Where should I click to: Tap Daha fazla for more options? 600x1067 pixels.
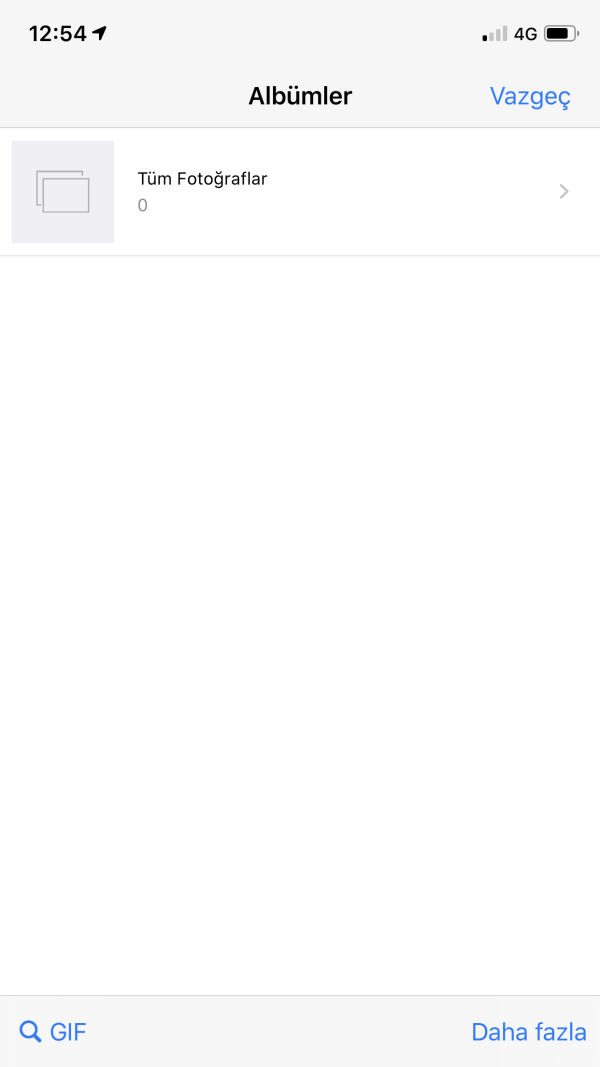point(528,1032)
